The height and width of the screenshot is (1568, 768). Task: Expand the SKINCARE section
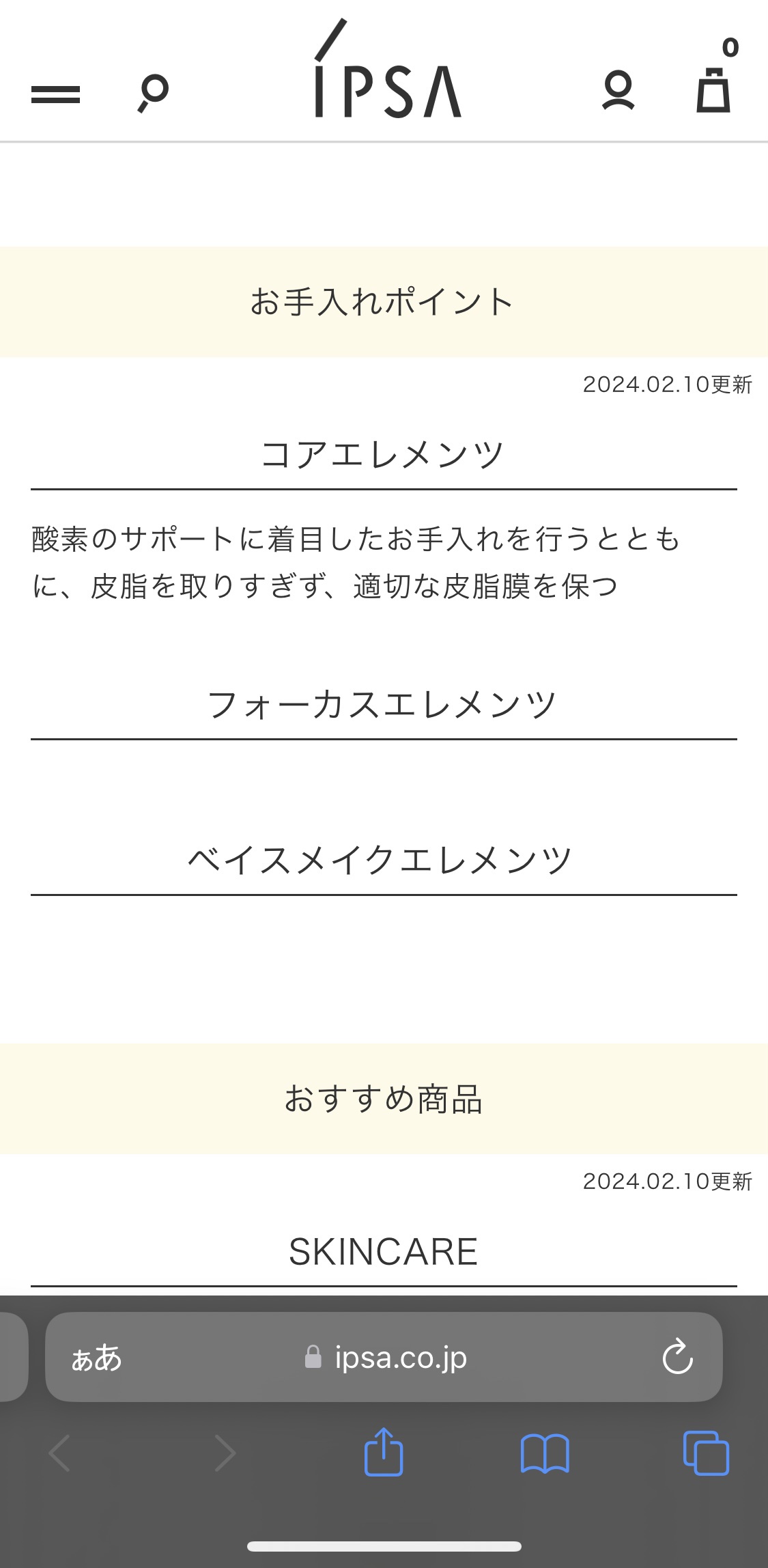pos(384,1252)
